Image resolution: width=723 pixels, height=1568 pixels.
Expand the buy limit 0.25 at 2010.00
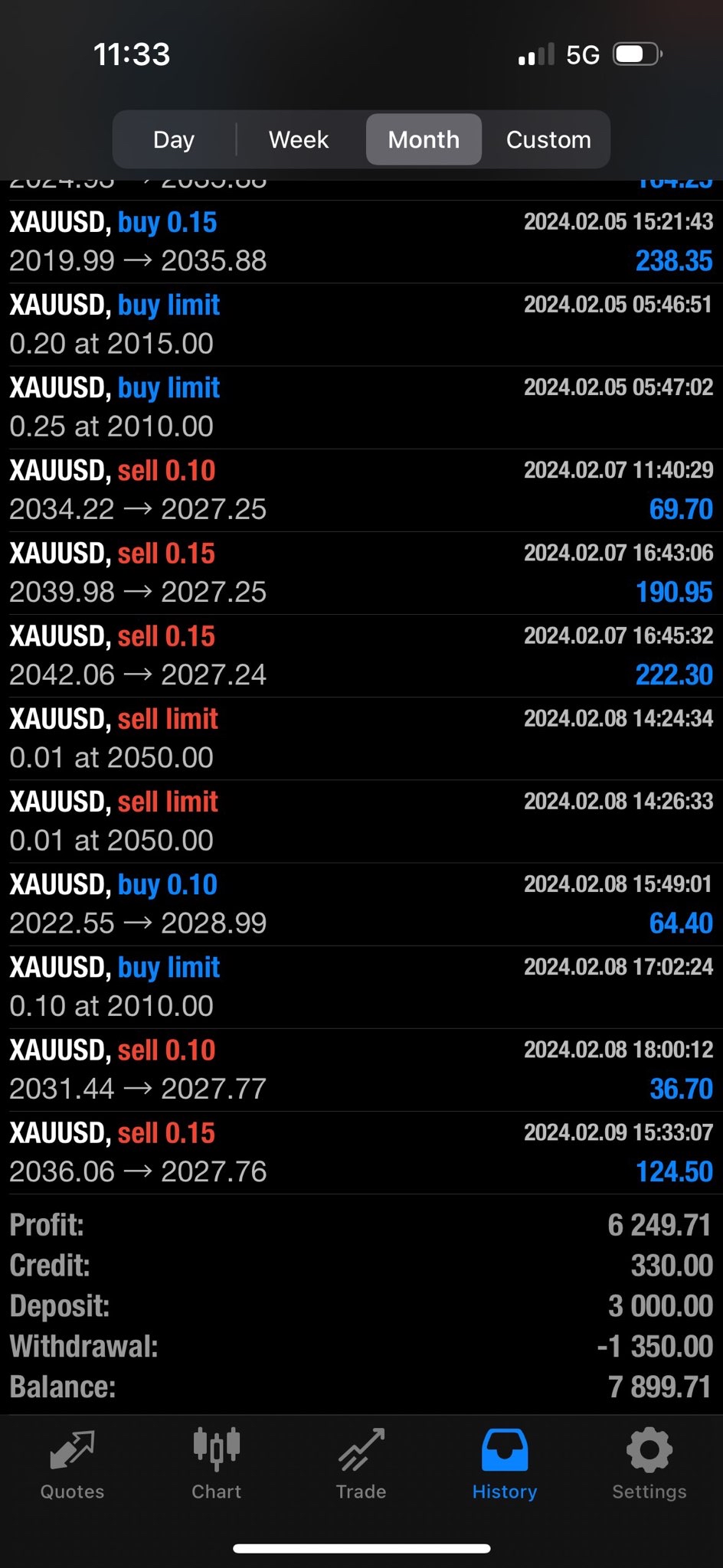pos(360,407)
